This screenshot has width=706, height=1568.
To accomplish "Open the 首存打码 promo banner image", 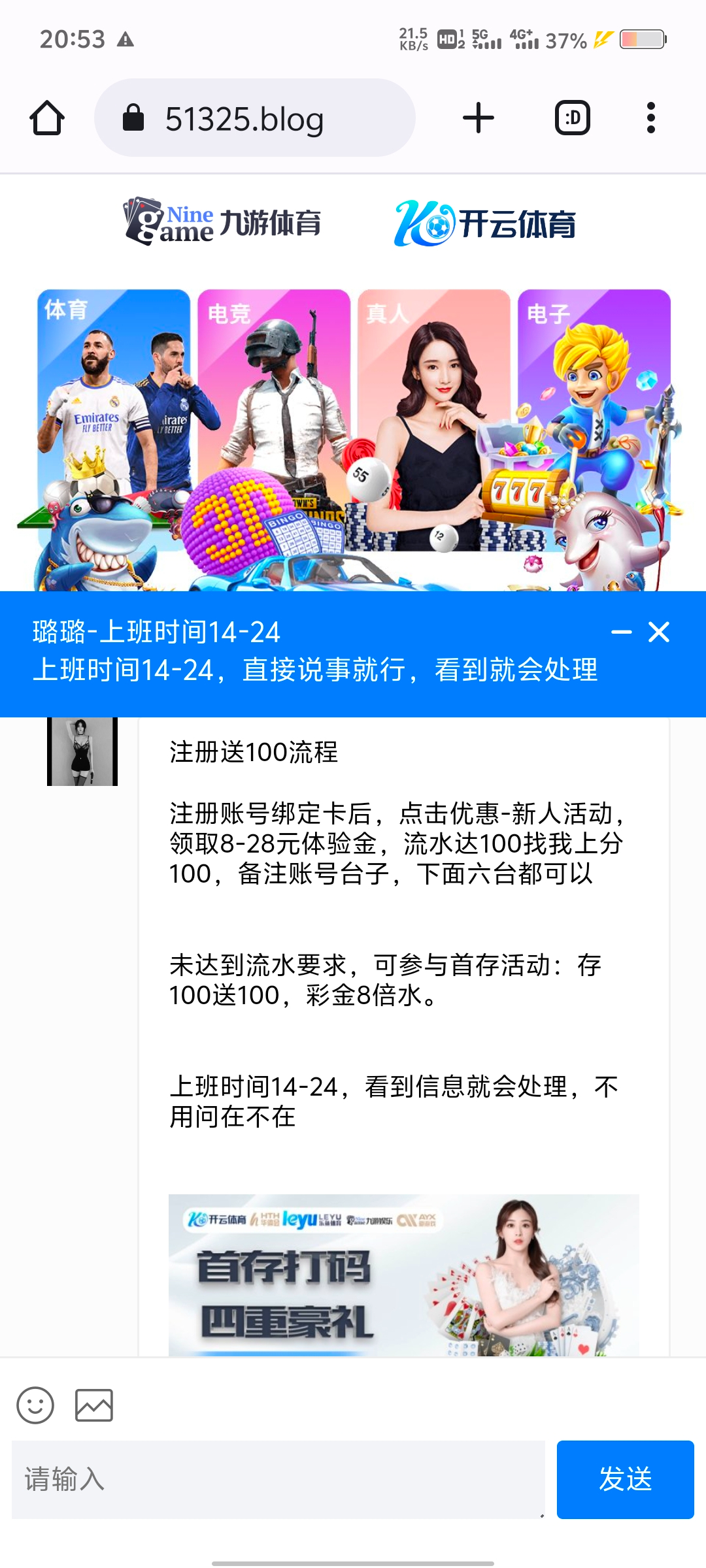I will tap(403, 1274).
